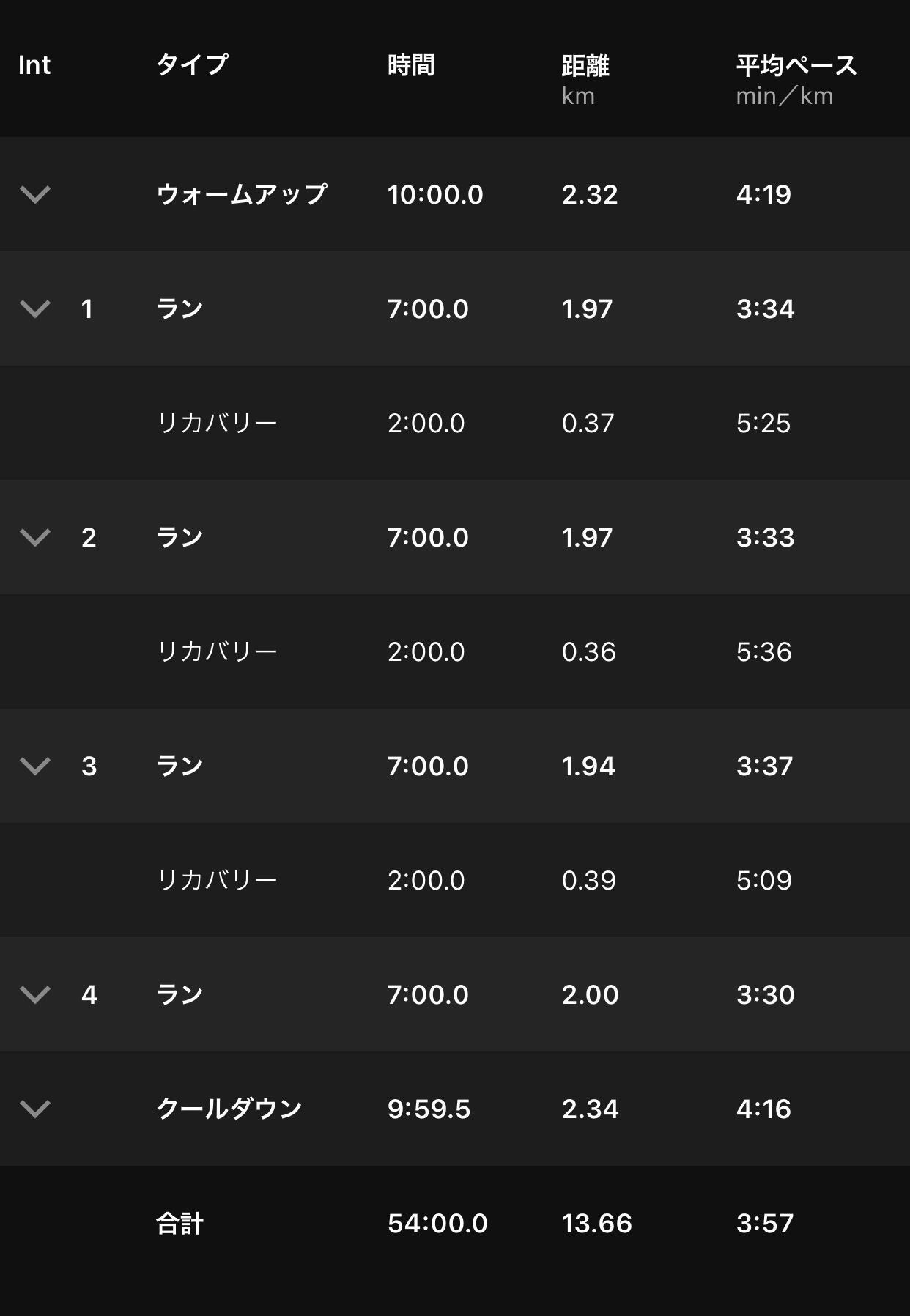Screen dimensions: 910x1316
Task: Expand interval 1 ラン details
Action: [x=36, y=309]
